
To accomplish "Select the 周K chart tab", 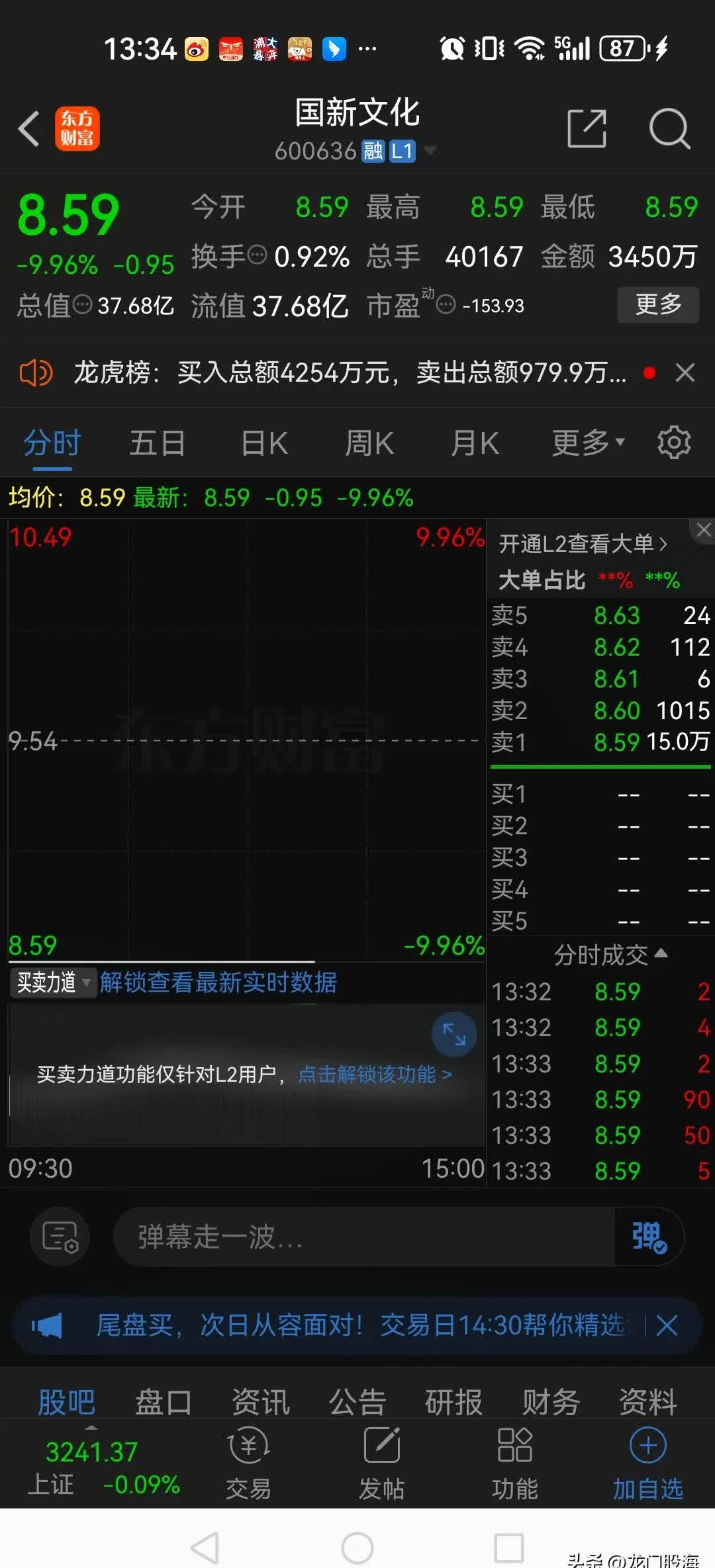I will point(369,443).
